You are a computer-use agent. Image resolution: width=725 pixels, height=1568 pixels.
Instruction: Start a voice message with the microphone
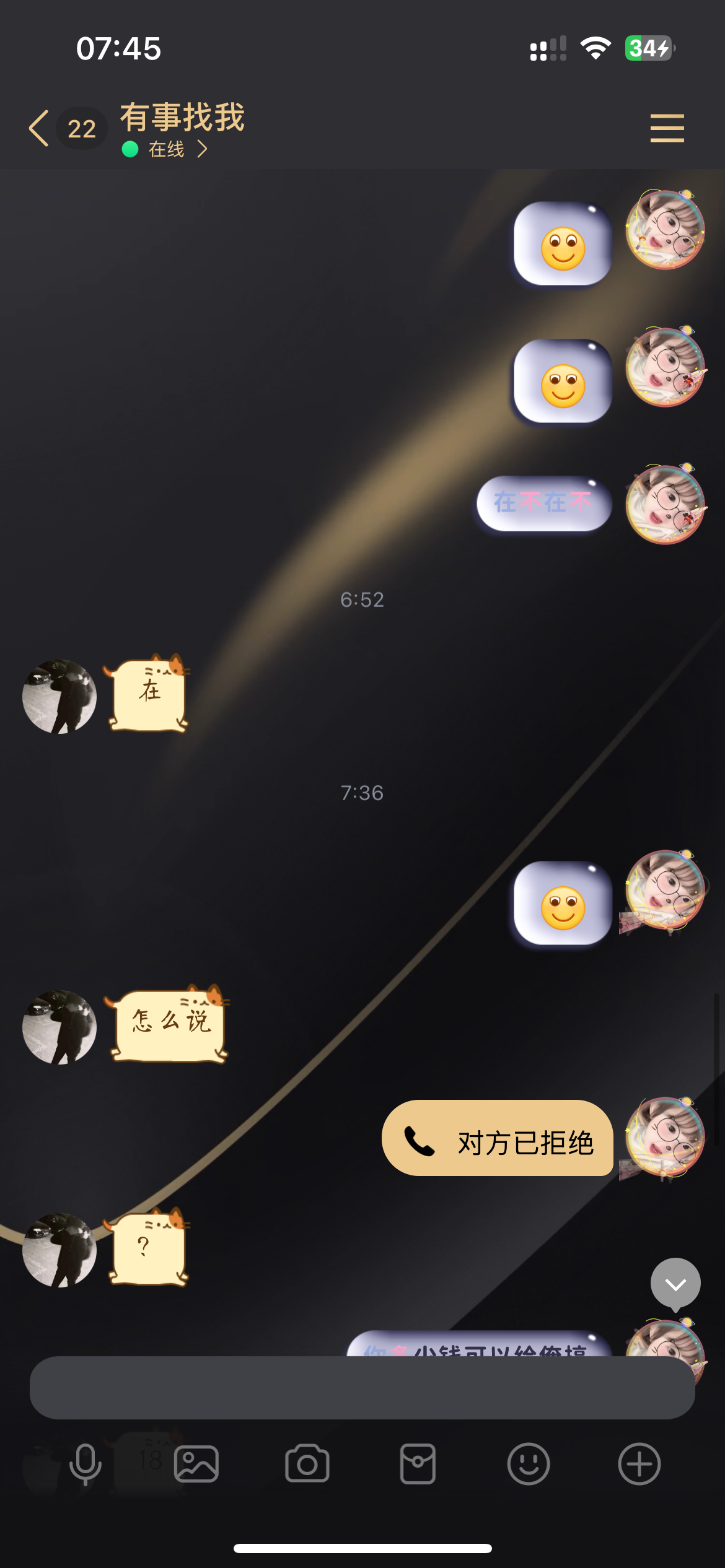pyautogui.click(x=85, y=1464)
